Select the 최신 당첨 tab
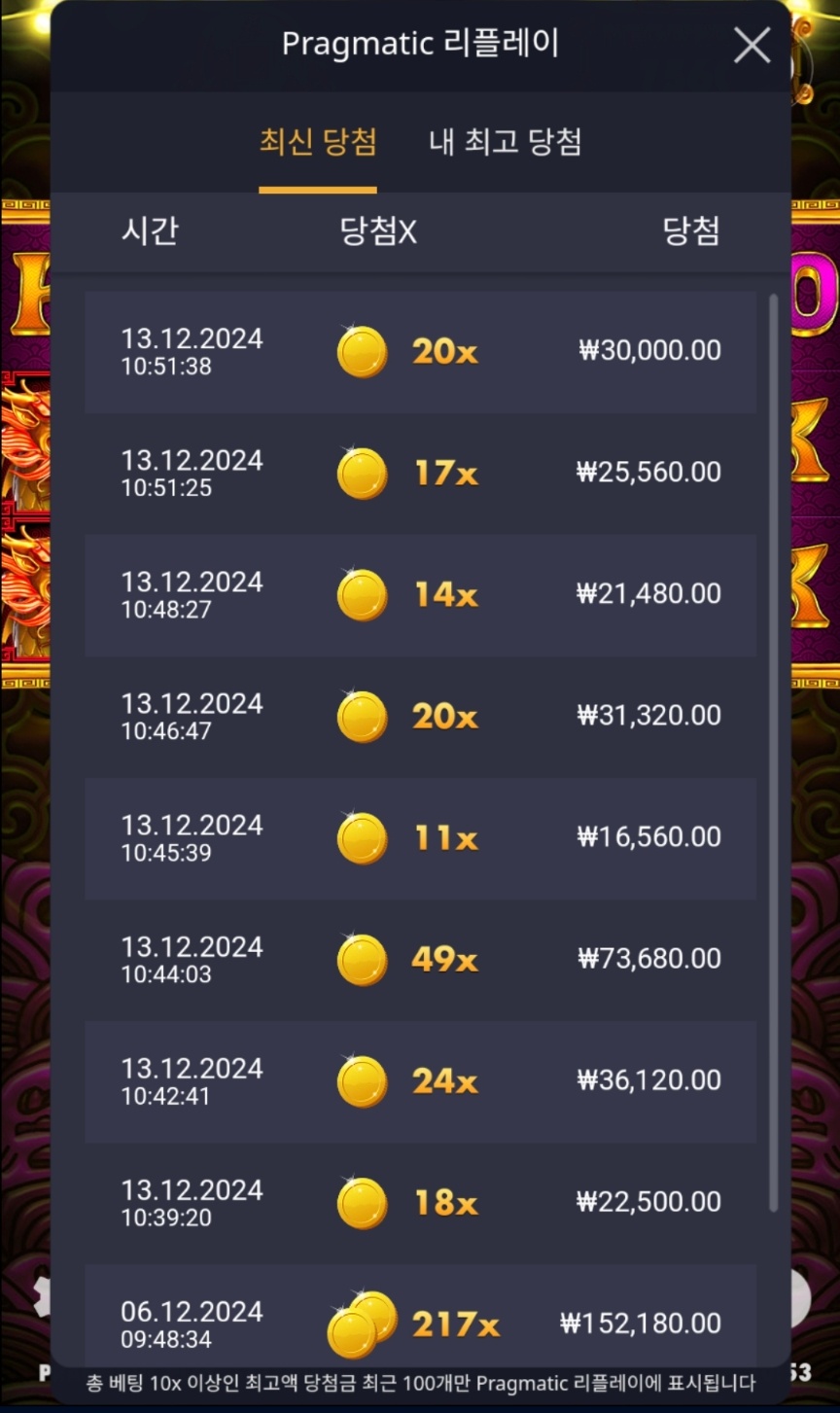The width and height of the screenshot is (840, 1413). pos(317,142)
